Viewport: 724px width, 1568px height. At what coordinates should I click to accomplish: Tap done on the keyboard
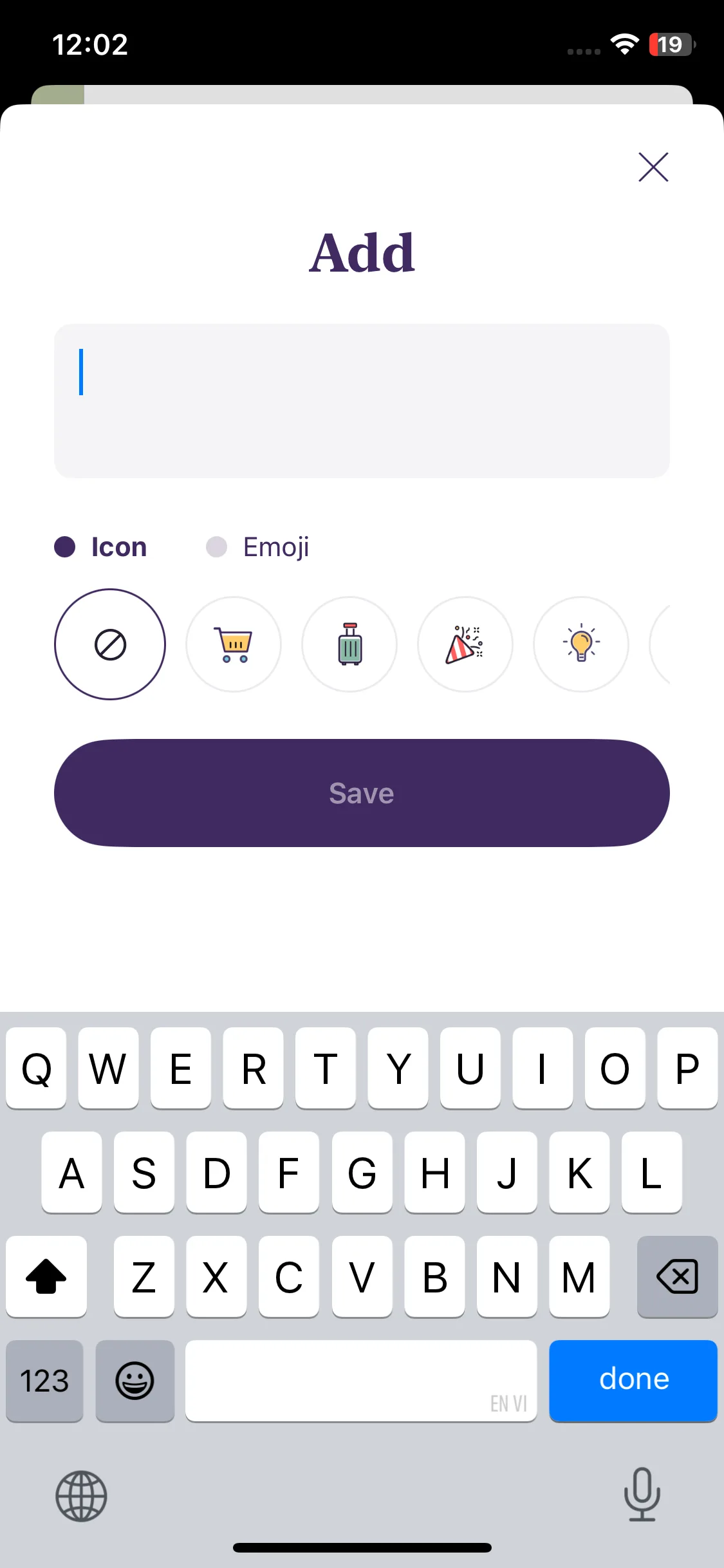coord(633,1380)
